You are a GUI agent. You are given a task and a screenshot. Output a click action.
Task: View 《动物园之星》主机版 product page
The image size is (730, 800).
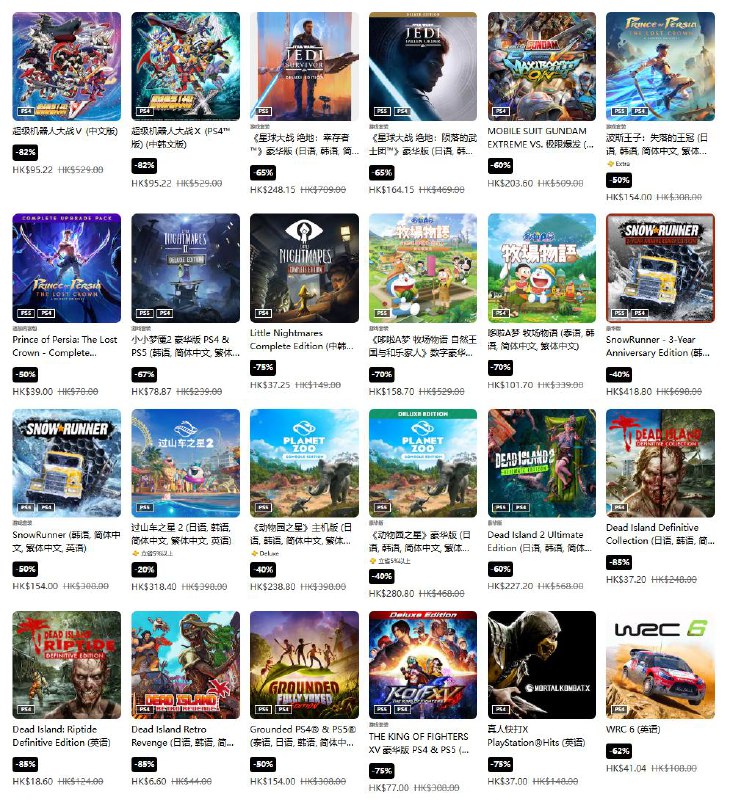304,462
